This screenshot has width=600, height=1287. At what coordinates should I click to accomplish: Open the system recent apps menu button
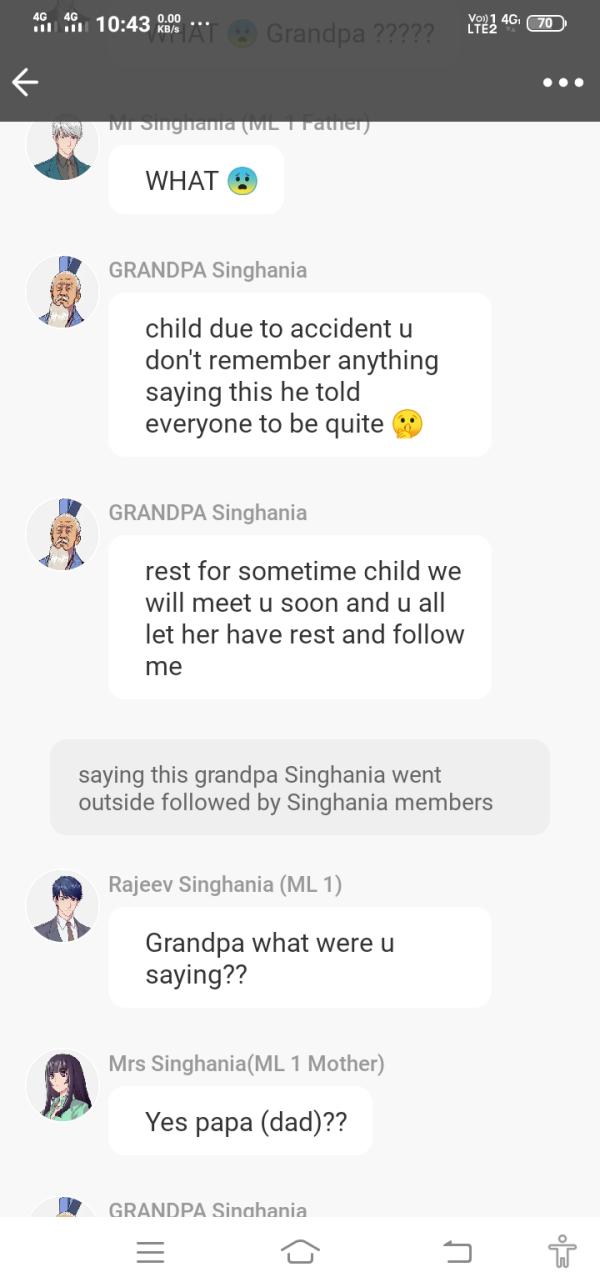click(x=150, y=1251)
